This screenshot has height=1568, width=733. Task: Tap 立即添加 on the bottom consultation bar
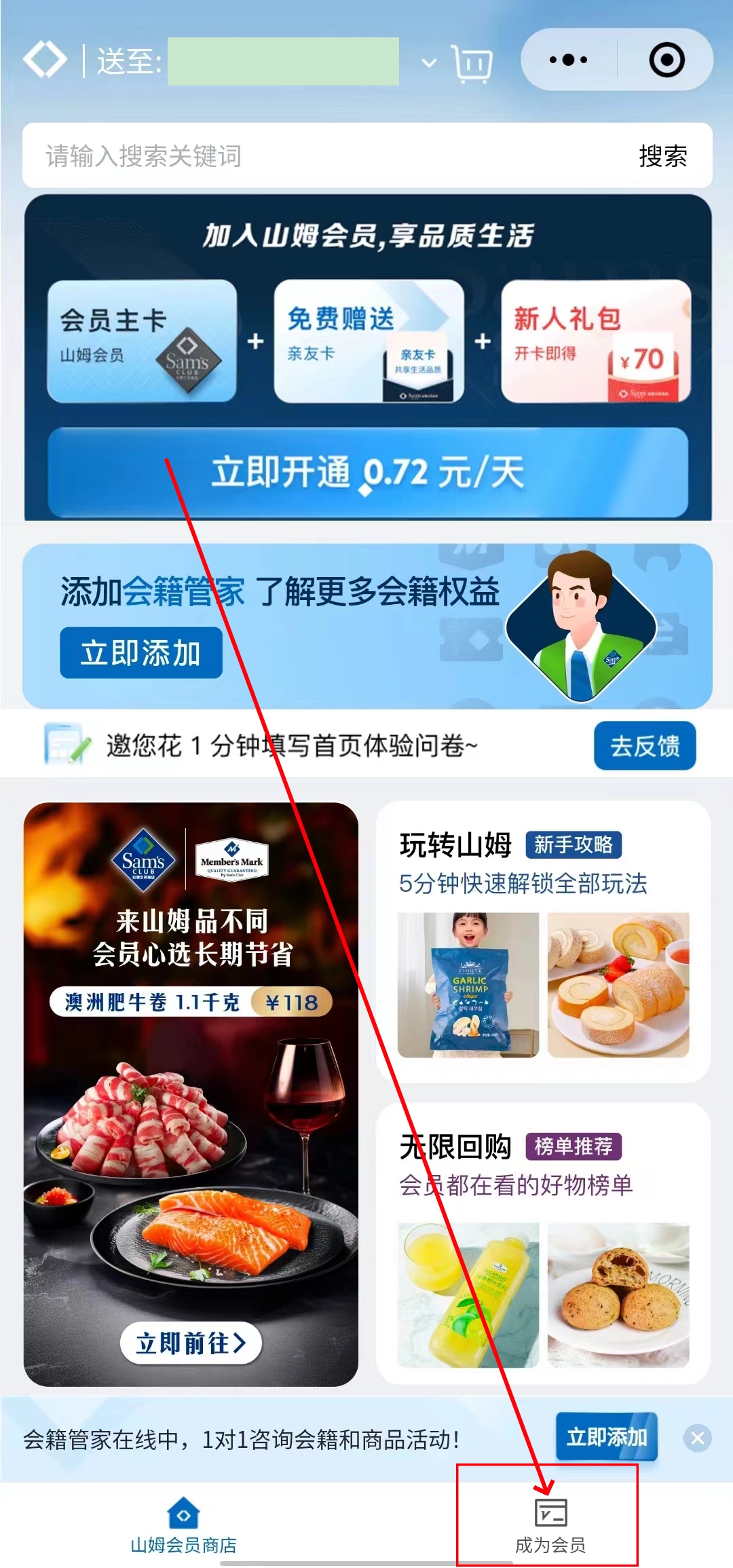tap(607, 1436)
